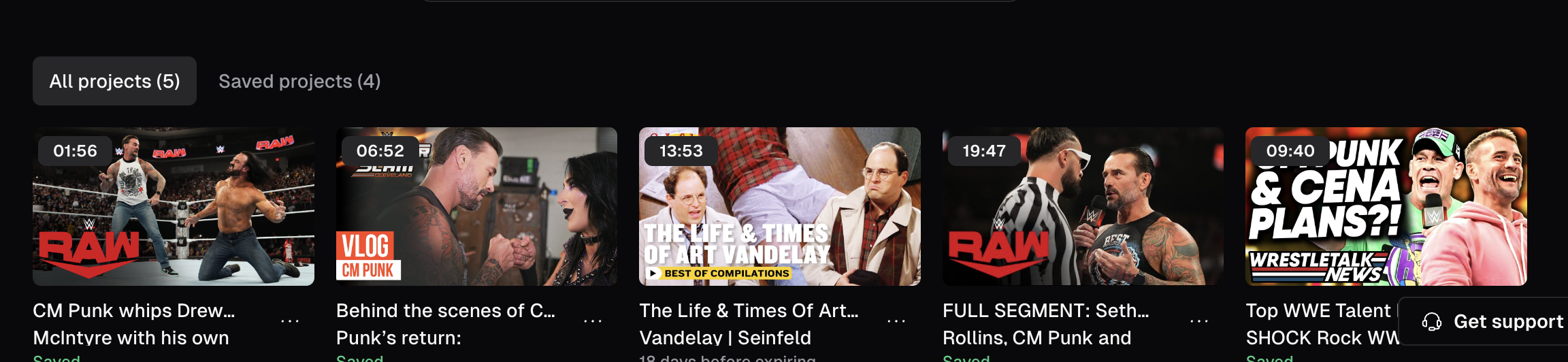The image size is (1568, 362).
Task: Switch to the Saved projects tab
Action: (x=299, y=81)
